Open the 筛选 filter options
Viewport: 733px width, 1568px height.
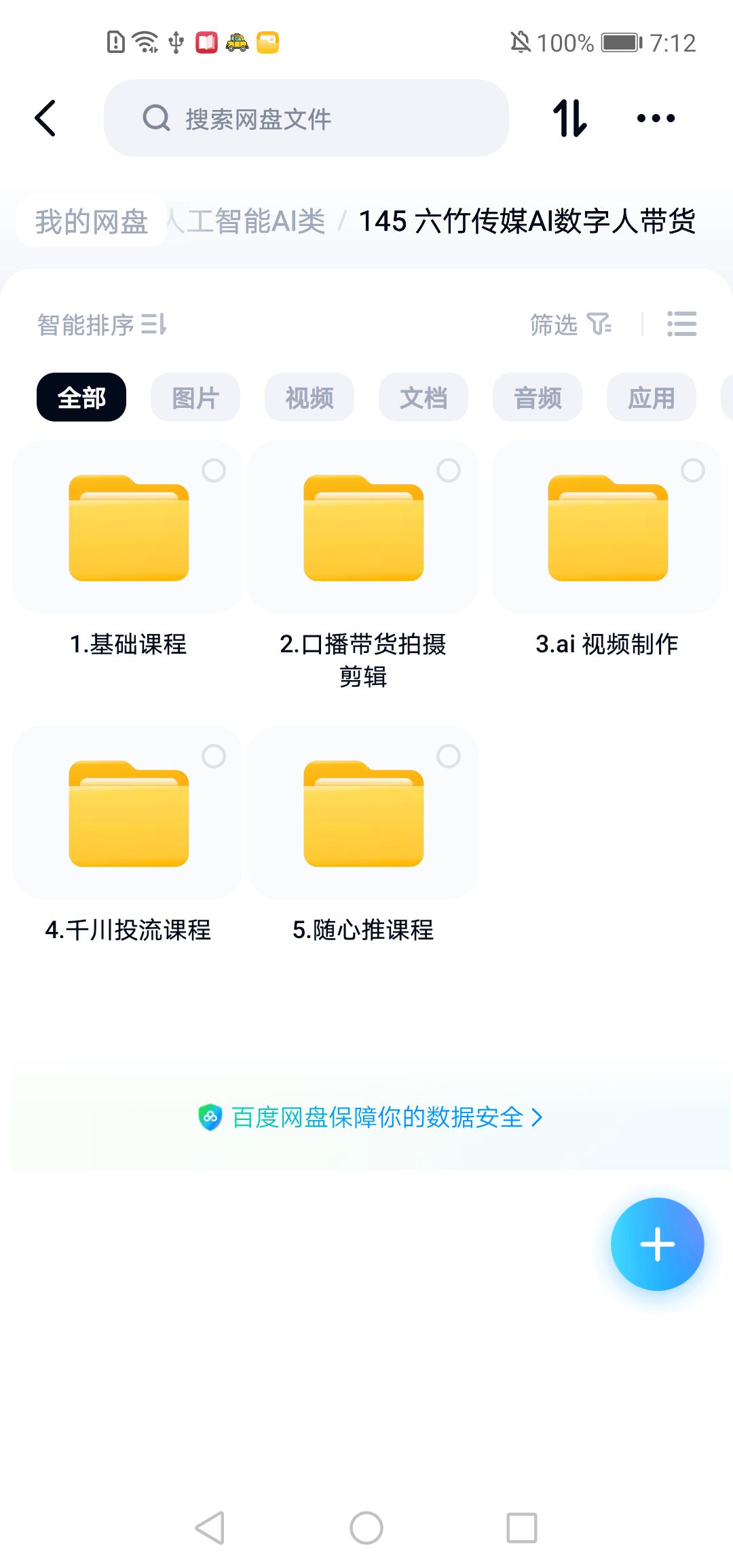(x=570, y=324)
